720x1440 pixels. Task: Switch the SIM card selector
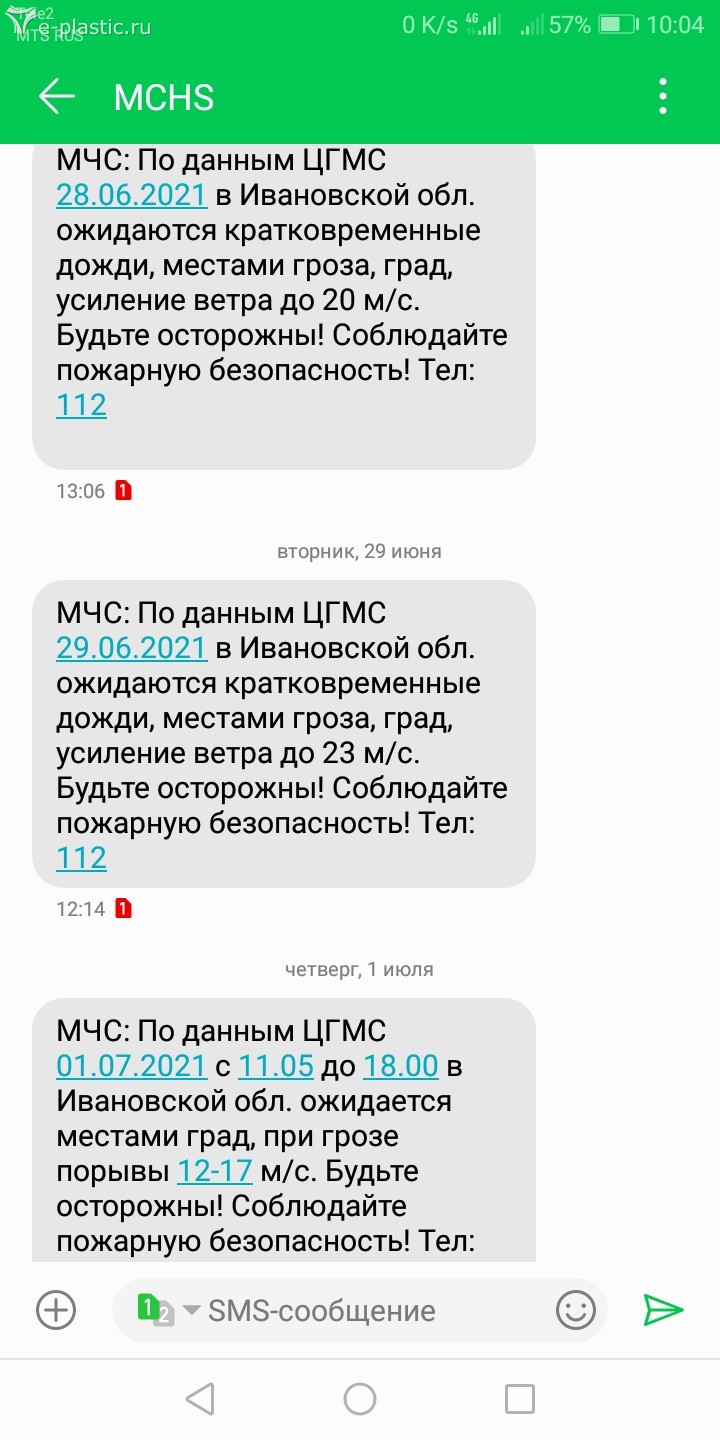click(165, 1310)
